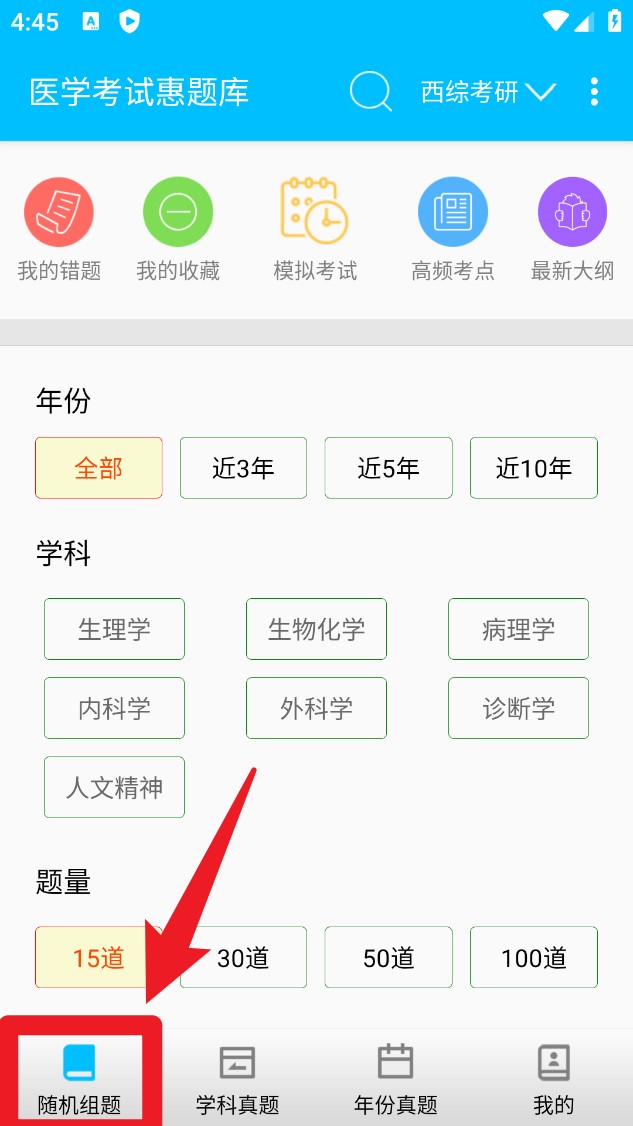The width and height of the screenshot is (633, 1126).
Task: Start 模拟考试 mock exam
Action: [x=315, y=229]
